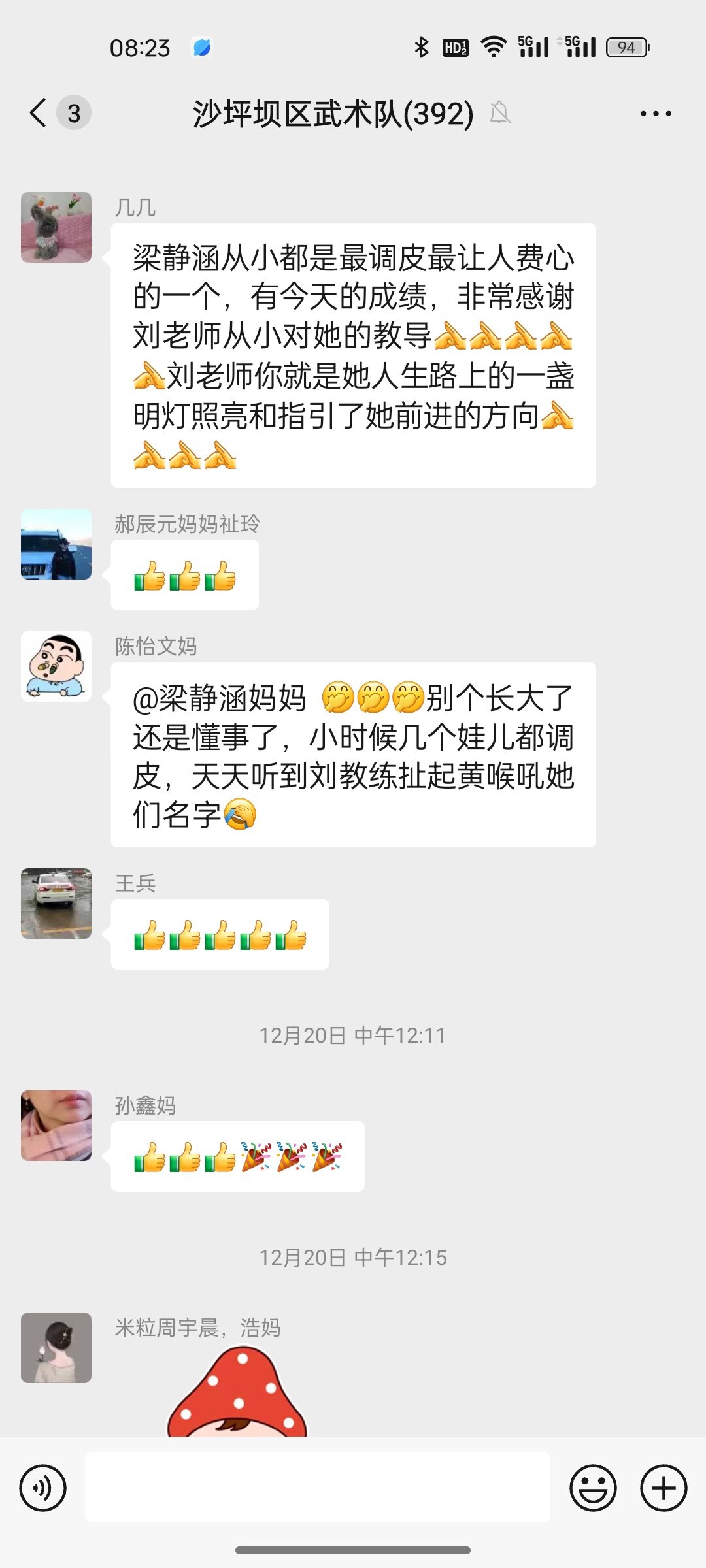The width and height of the screenshot is (706, 1568).
Task: Open 米粒周宇晨，浩妈's avatar
Action: 56,1348
